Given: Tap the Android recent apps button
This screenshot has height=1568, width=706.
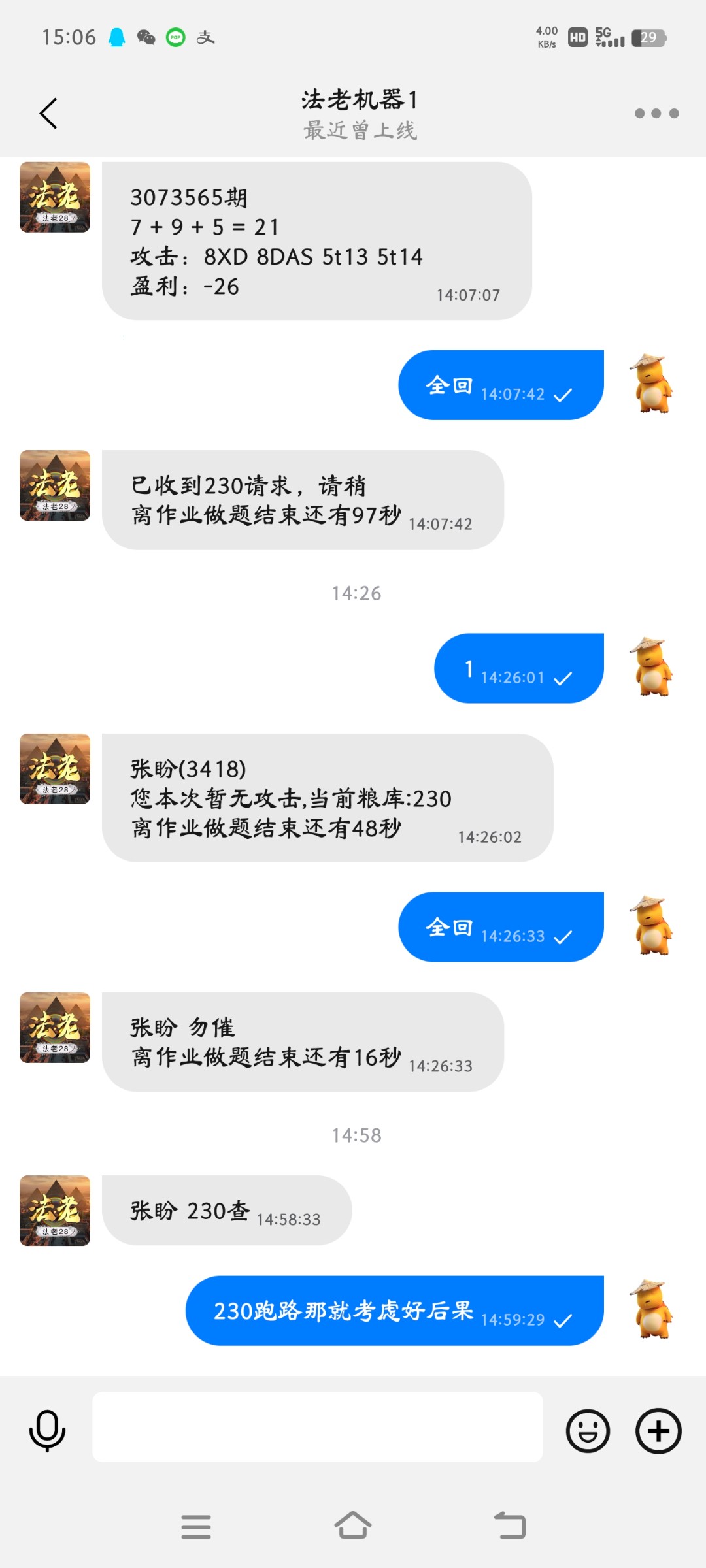Looking at the screenshot, I should [x=196, y=1526].
